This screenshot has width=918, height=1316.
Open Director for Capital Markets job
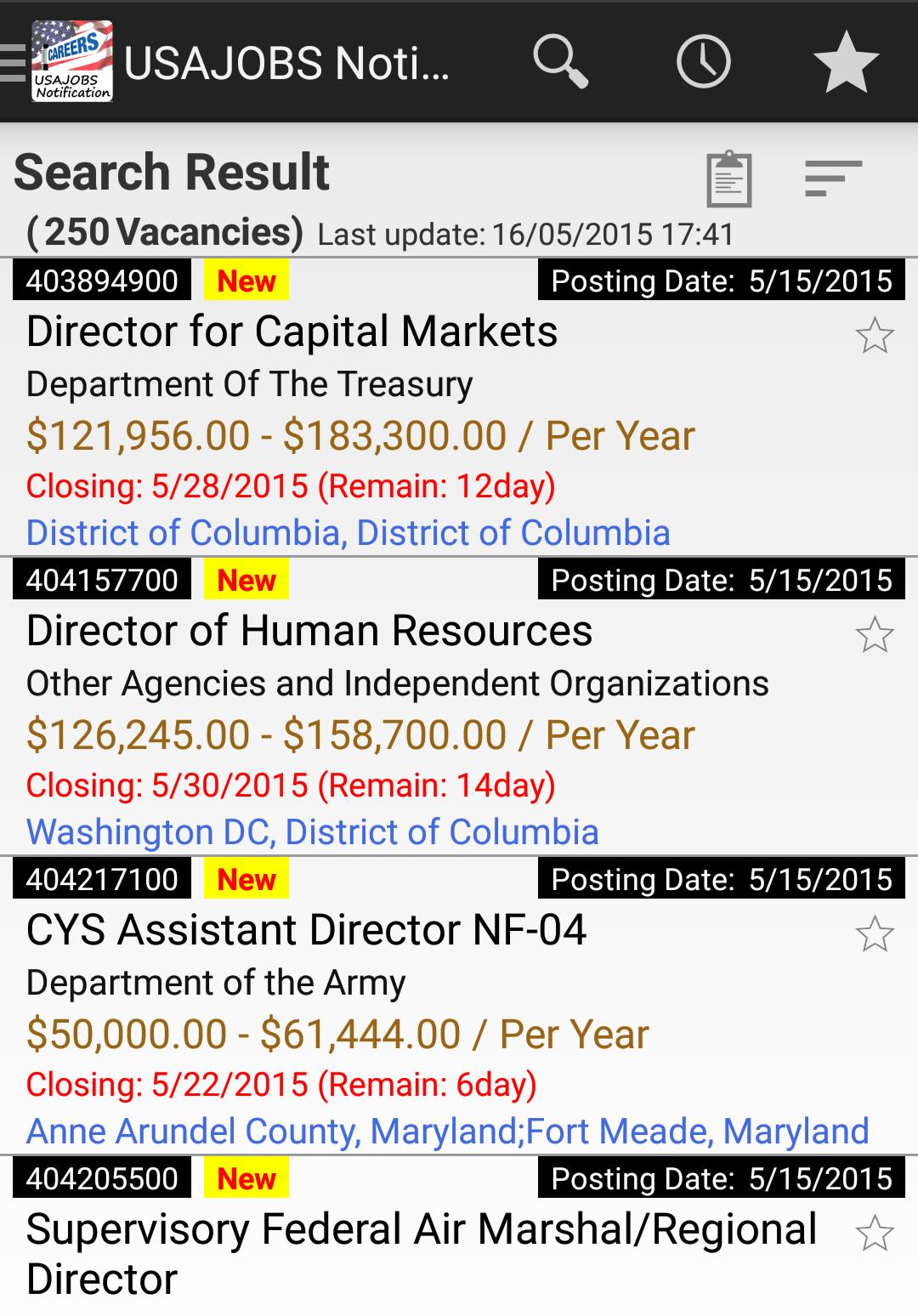coord(292,332)
